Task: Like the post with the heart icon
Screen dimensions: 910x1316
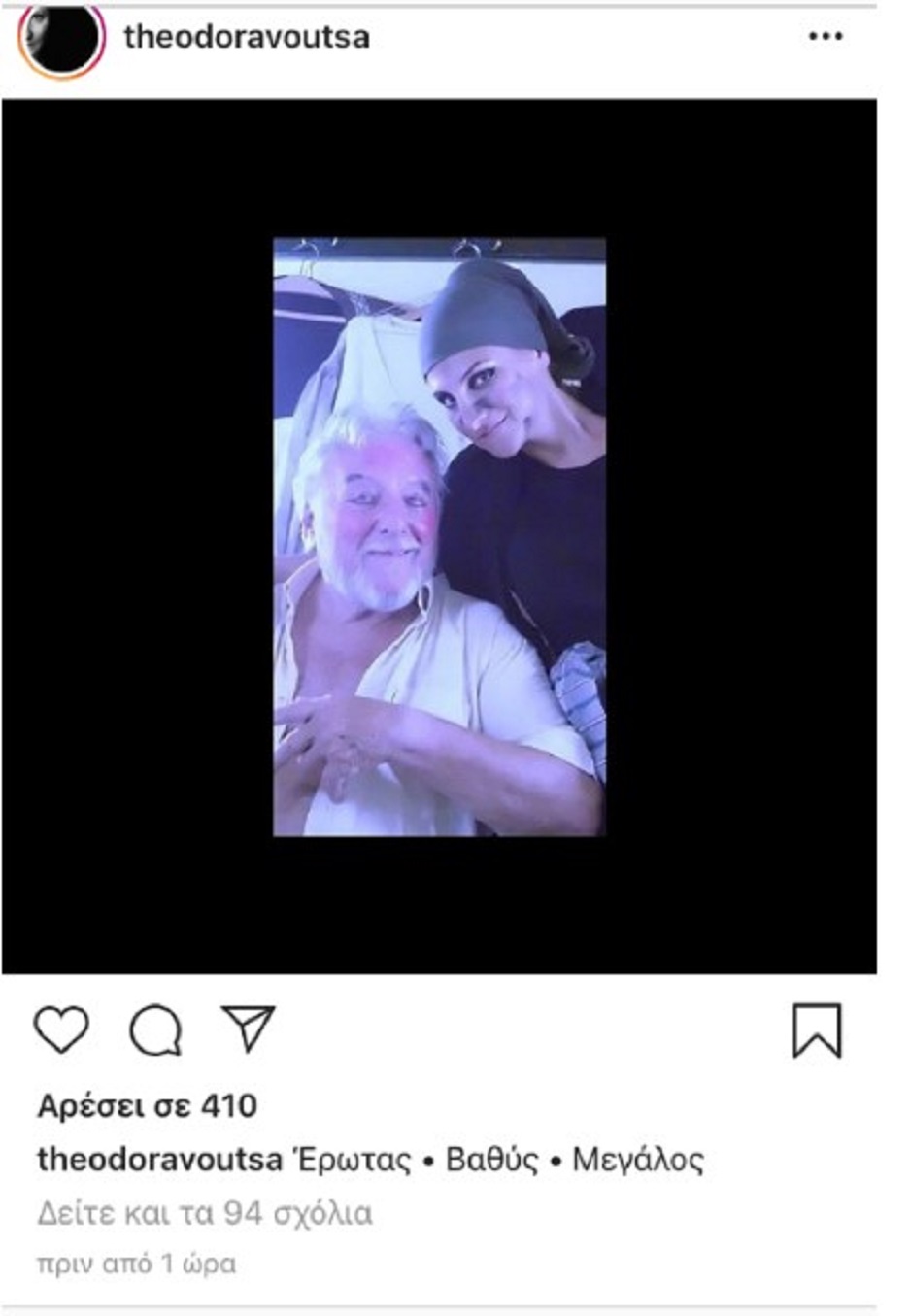Action: [x=61, y=1029]
